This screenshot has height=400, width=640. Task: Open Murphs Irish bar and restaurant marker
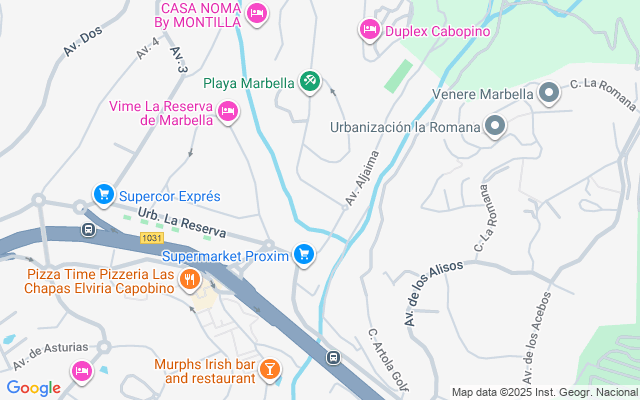click(x=270, y=371)
